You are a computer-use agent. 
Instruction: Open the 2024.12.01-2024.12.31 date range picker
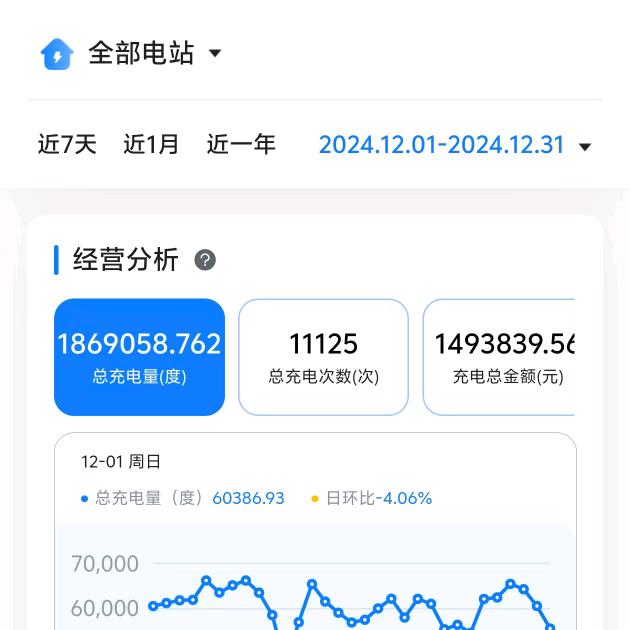(454, 145)
